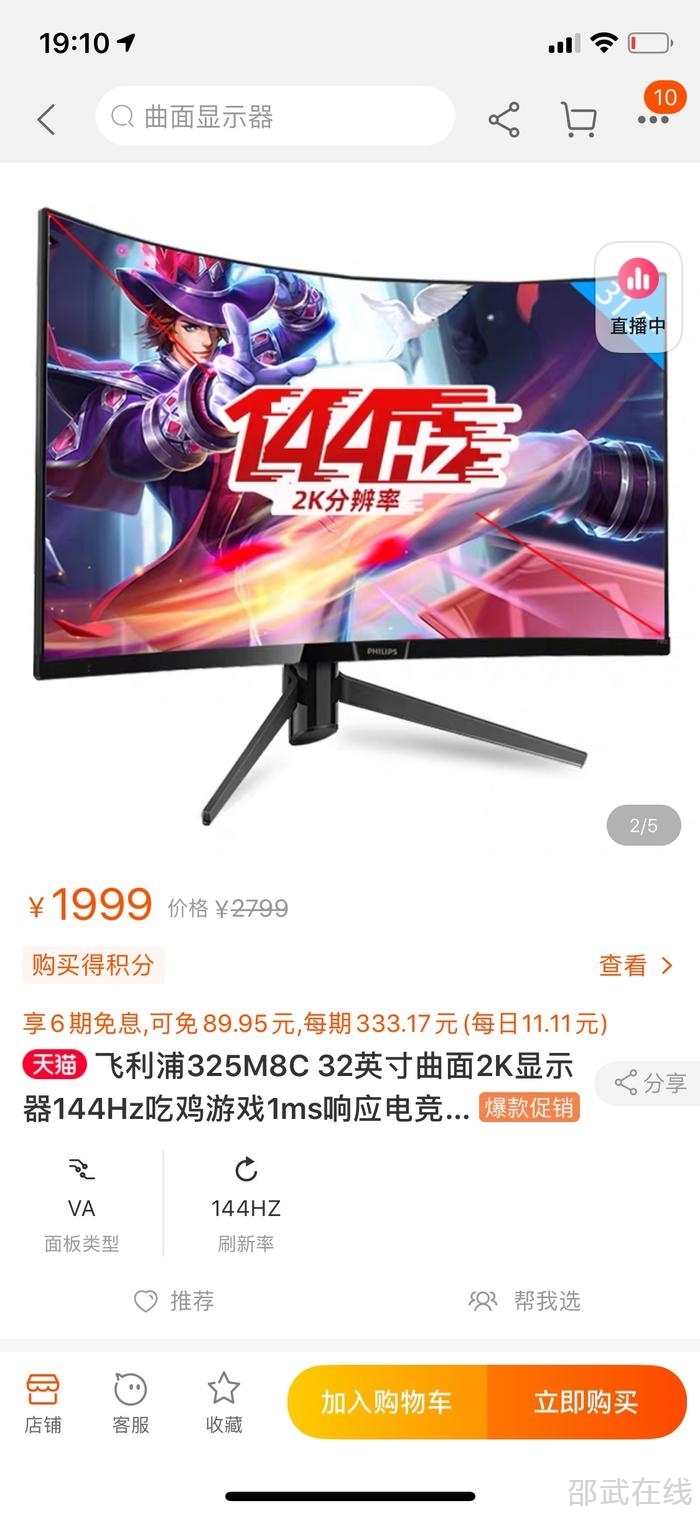Go back with the arrow icon
This screenshot has width=700, height=1516.
click(x=46, y=119)
